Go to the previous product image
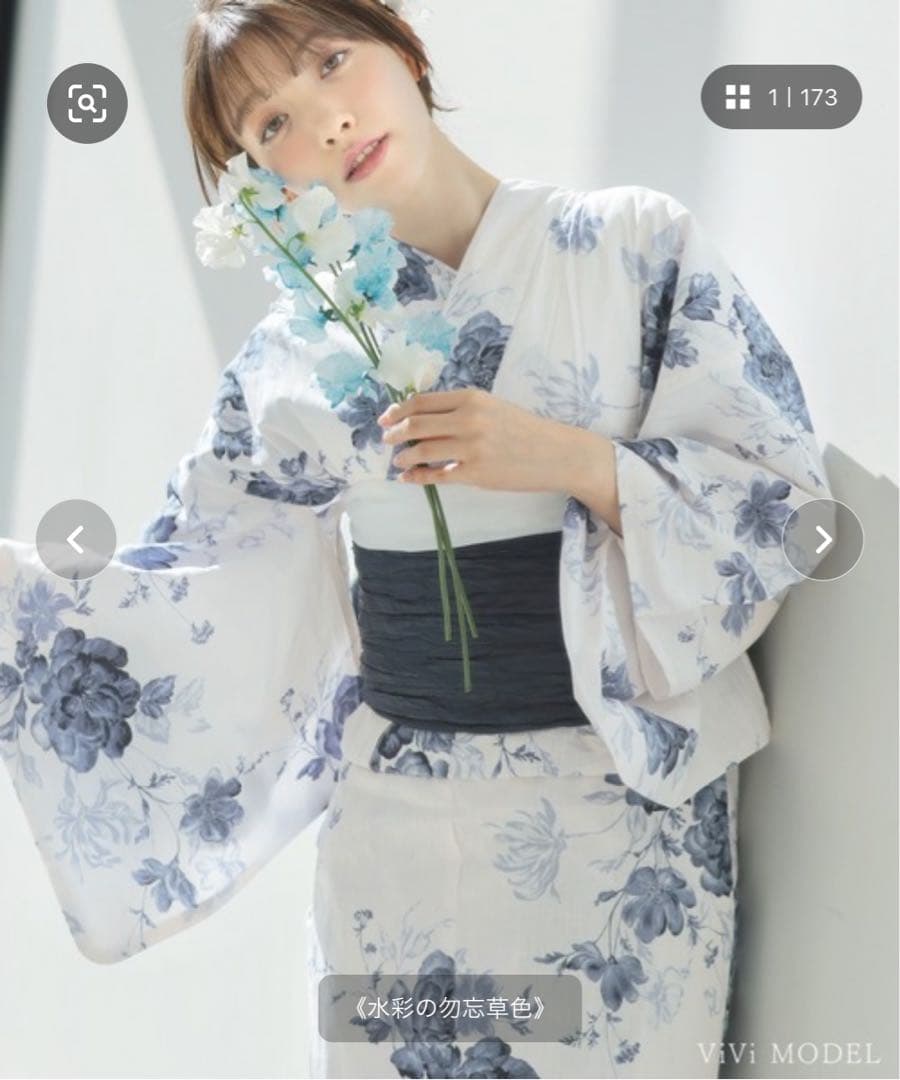Screen dimensions: 900x1080 [x=76, y=540]
